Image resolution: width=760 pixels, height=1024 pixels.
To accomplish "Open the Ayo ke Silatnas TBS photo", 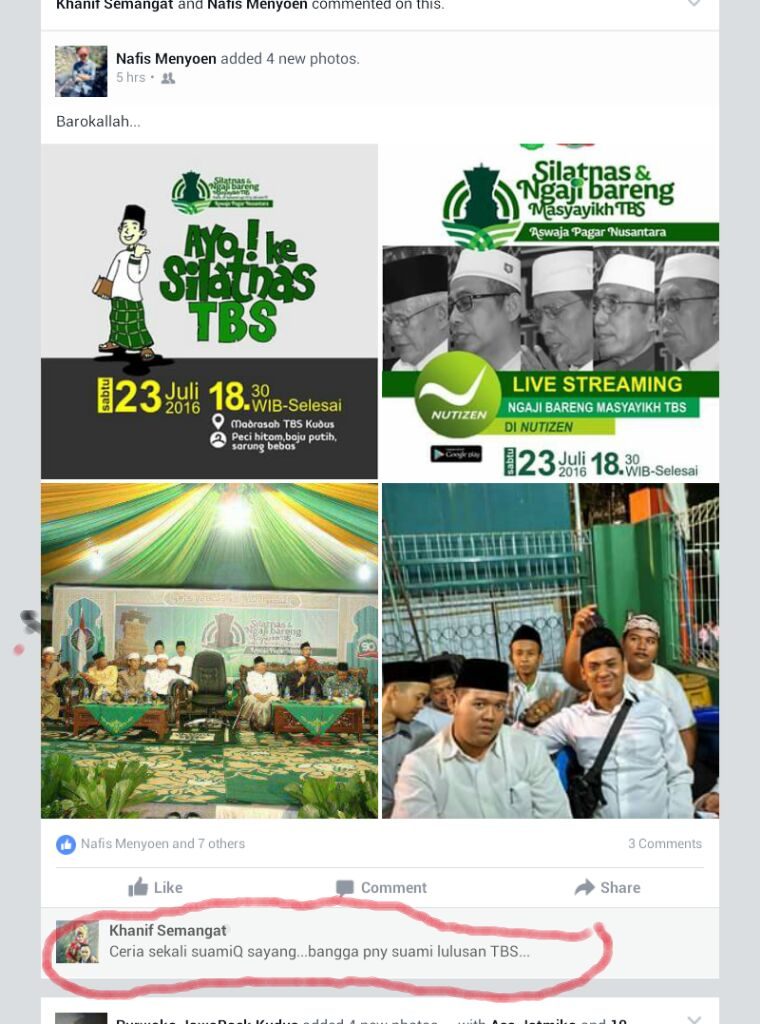I will (209, 311).
